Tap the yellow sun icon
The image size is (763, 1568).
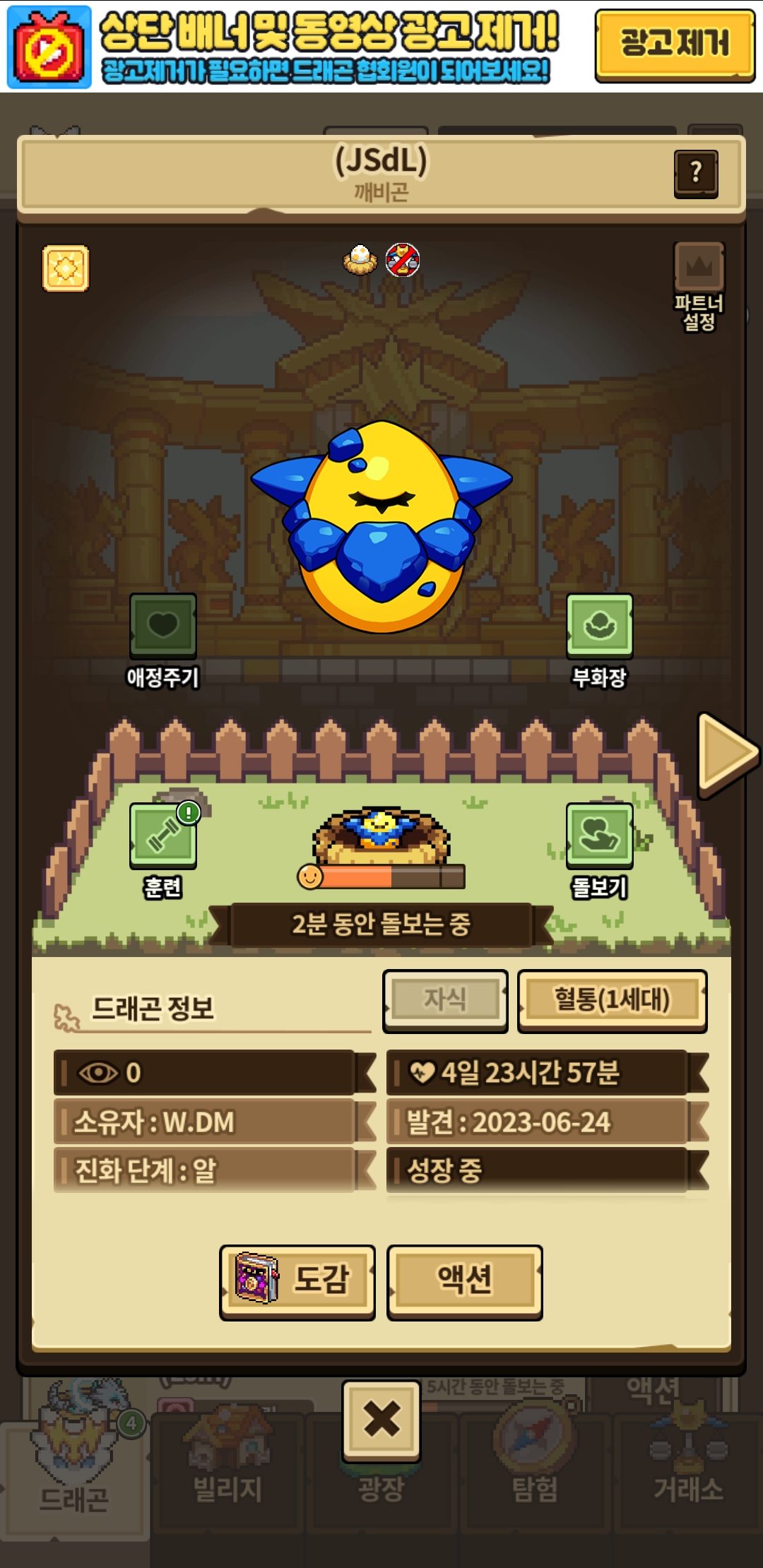(x=66, y=268)
